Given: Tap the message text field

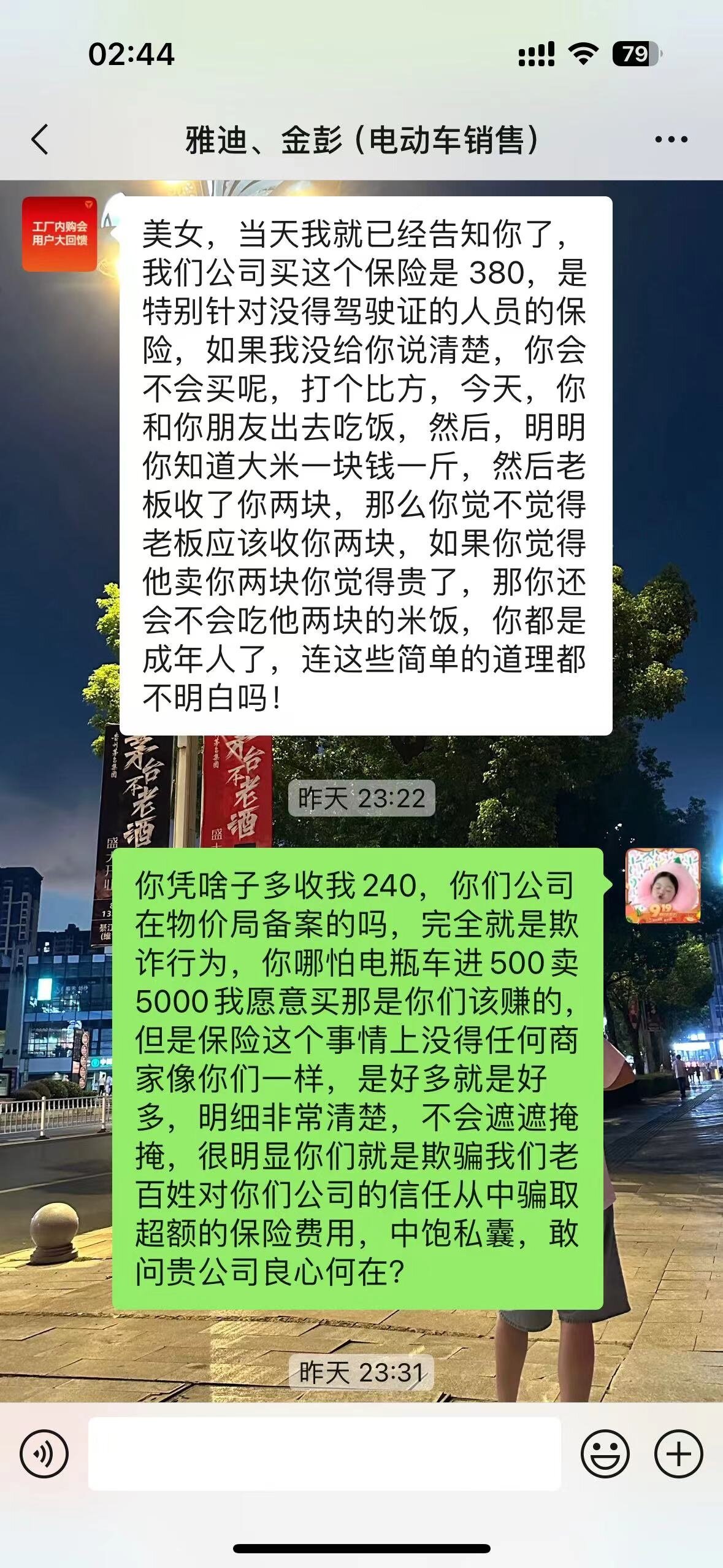Looking at the screenshot, I should (x=324, y=1453).
